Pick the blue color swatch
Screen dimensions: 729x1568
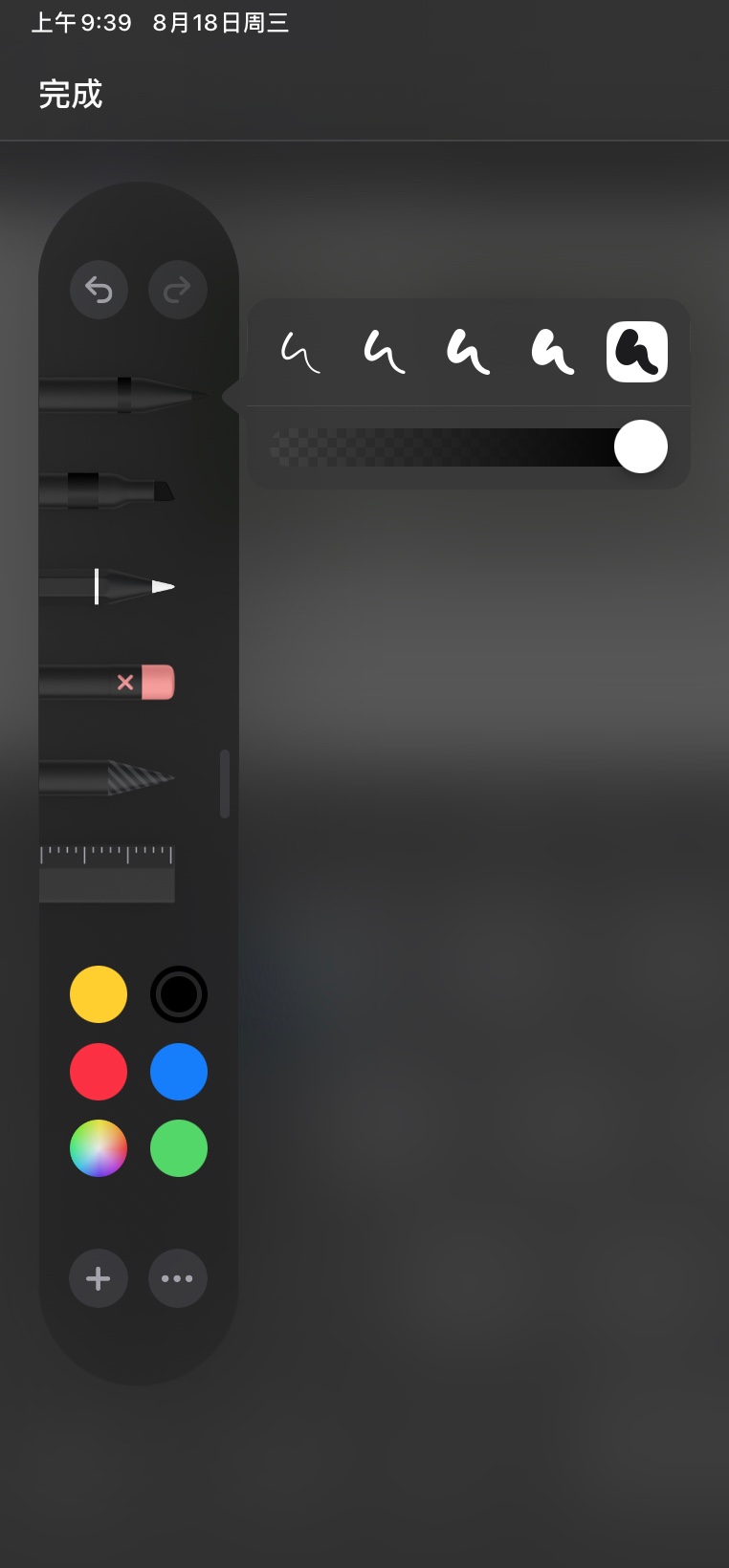coord(179,1072)
